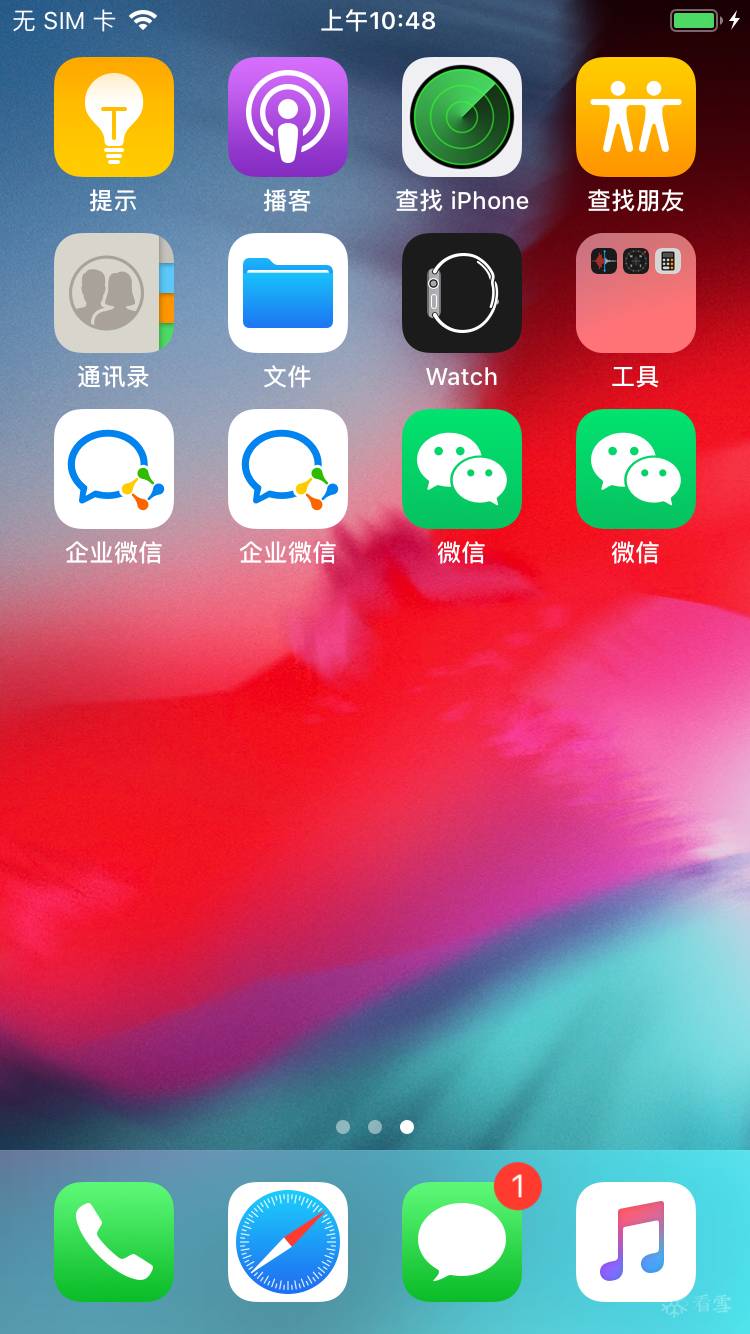Screen dimensions: 750x1334
Task: Expand the 工具 folder
Action: [635, 293]
